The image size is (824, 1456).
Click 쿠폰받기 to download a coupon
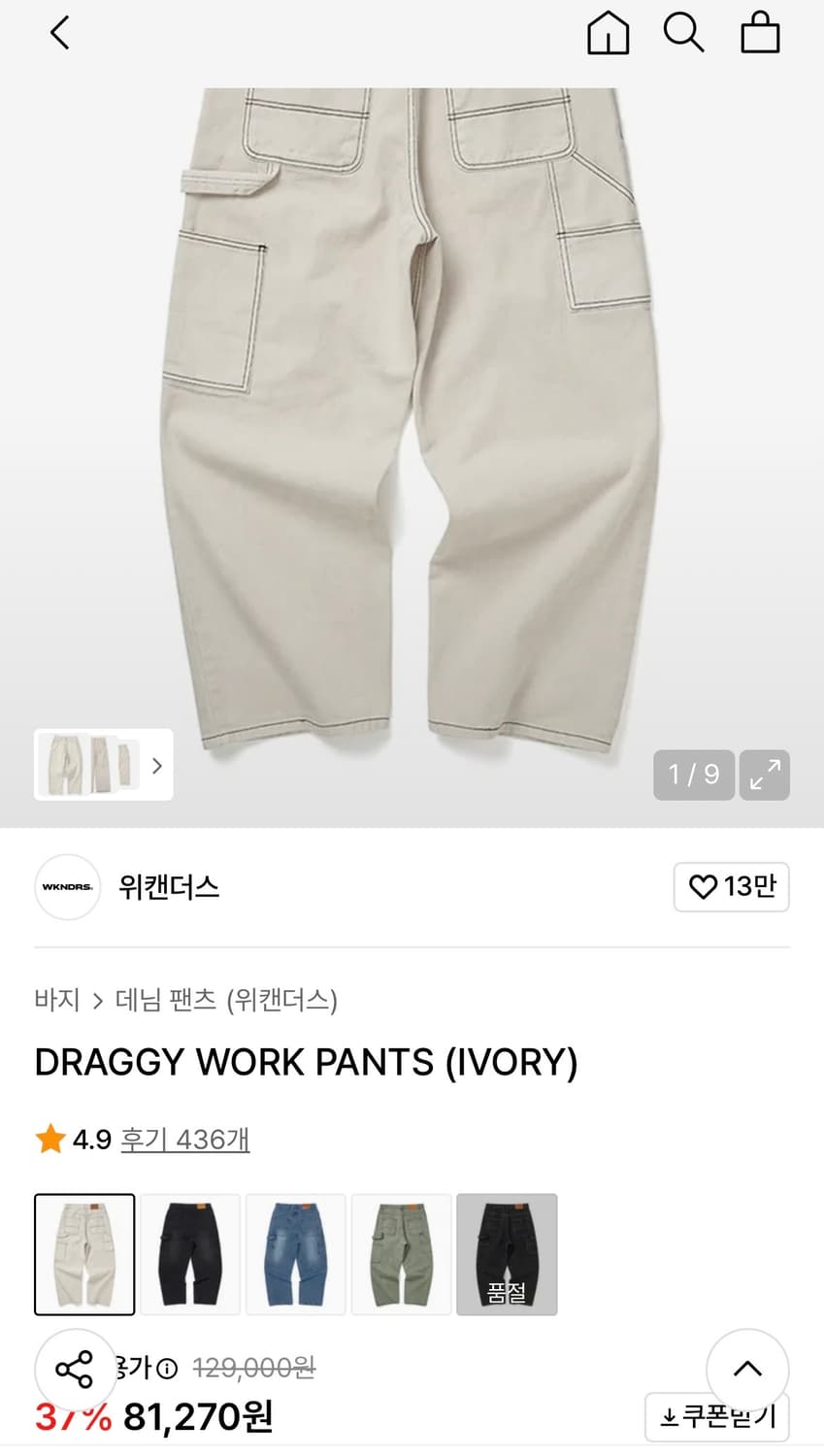717,1417
